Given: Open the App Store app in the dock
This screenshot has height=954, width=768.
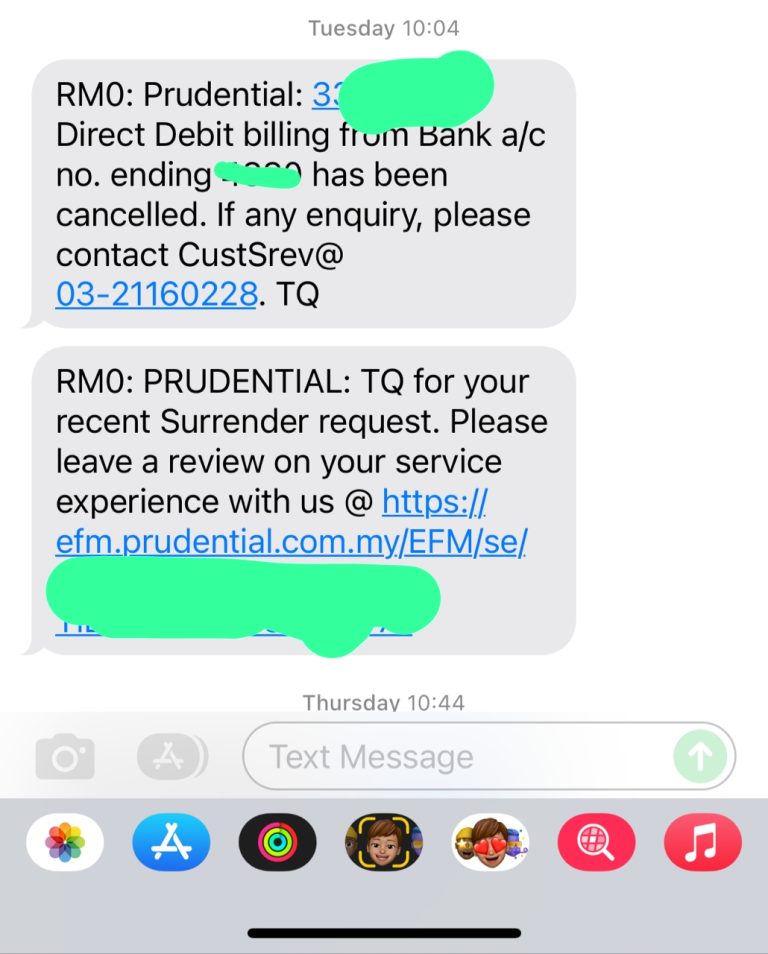Looking at the screenshot, I should 170,843.
